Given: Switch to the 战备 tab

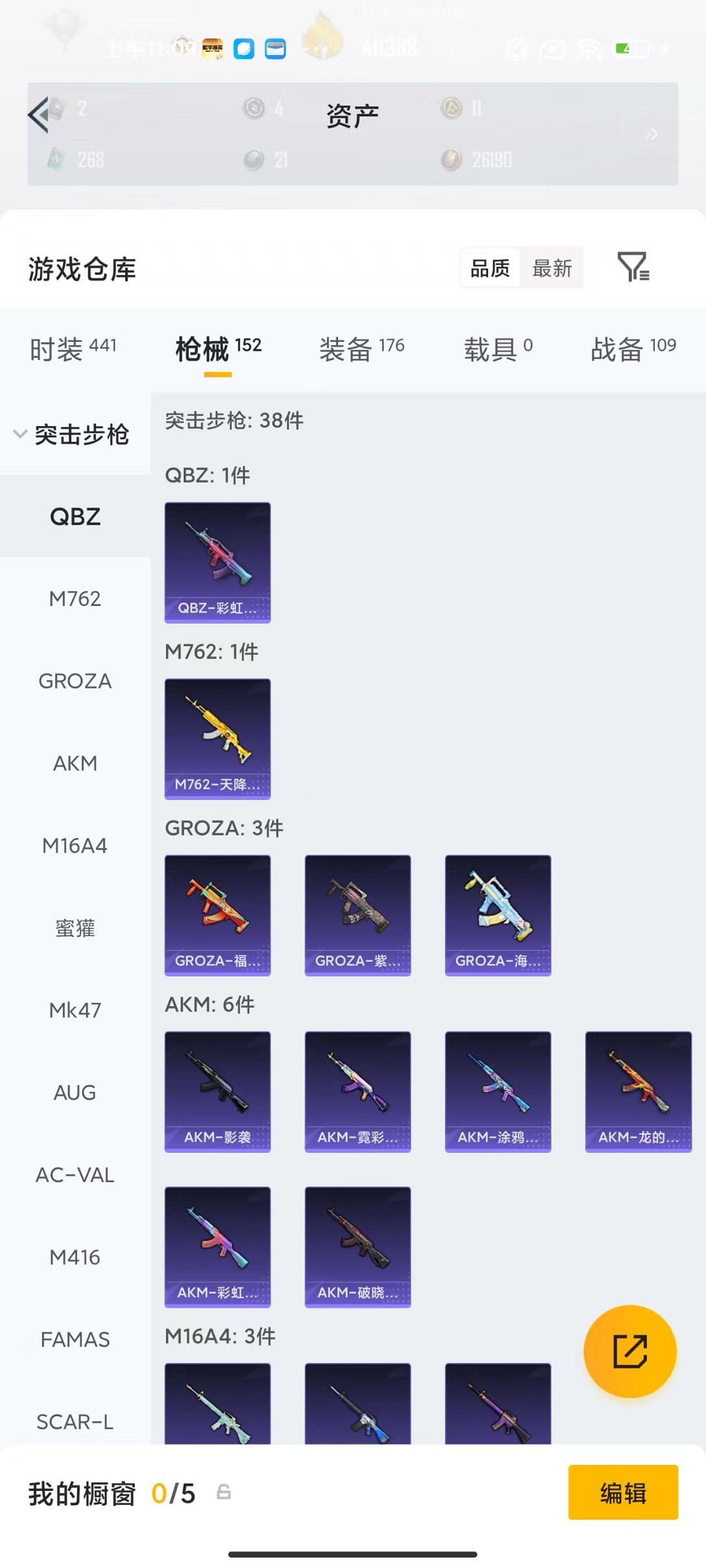Looking at the screenshot, I should [x=633, y=349].
